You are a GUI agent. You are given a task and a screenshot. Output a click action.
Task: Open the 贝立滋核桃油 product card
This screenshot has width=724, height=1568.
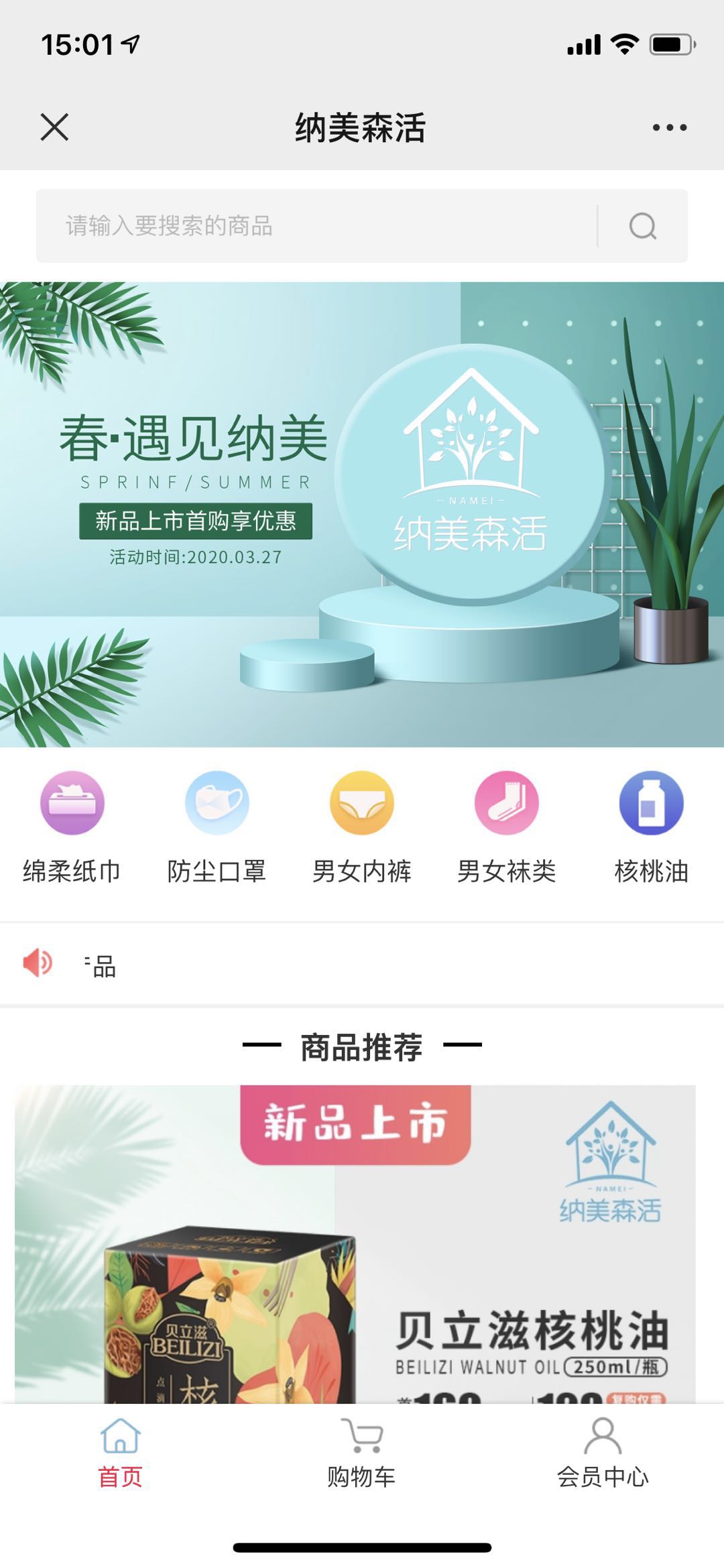pos(355,1247)
